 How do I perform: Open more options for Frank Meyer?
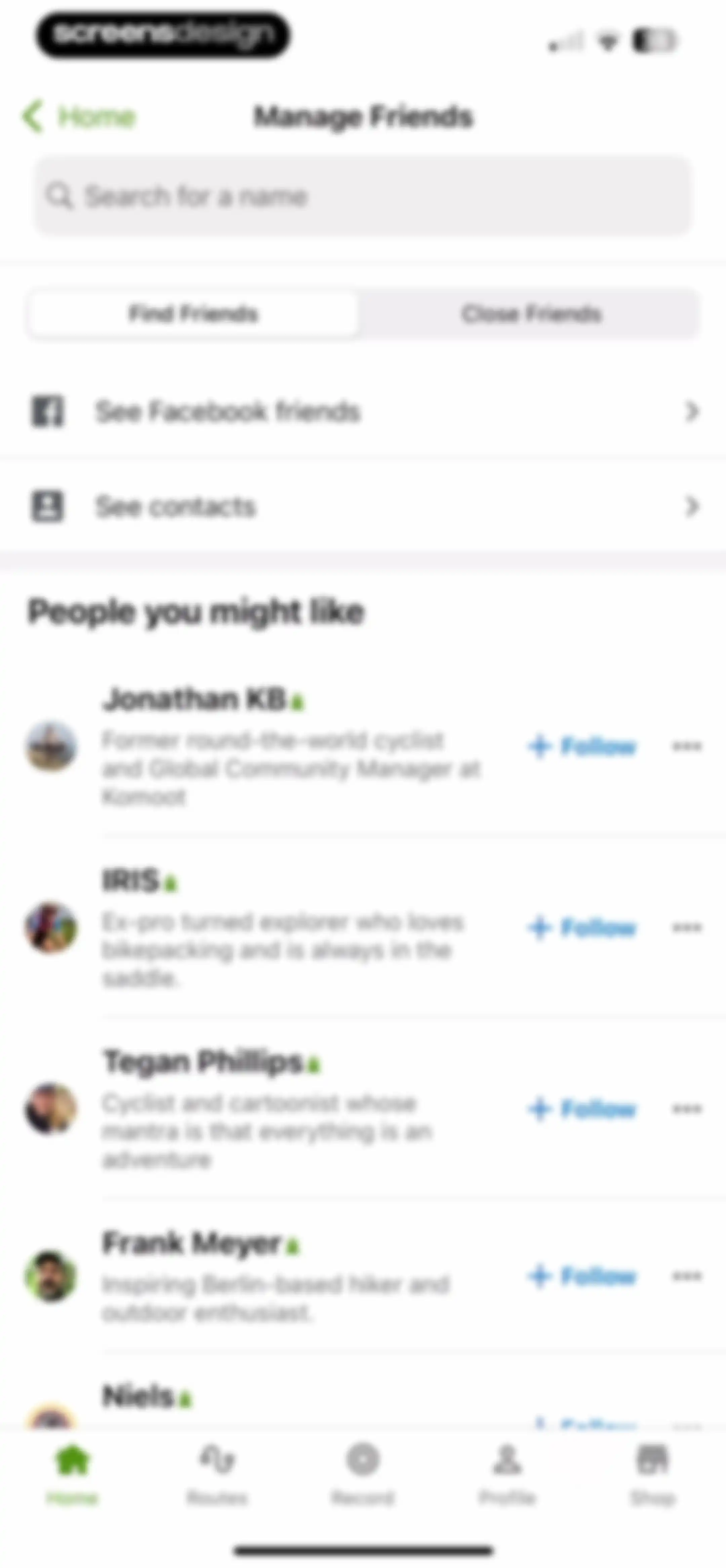coord(687,1275)
